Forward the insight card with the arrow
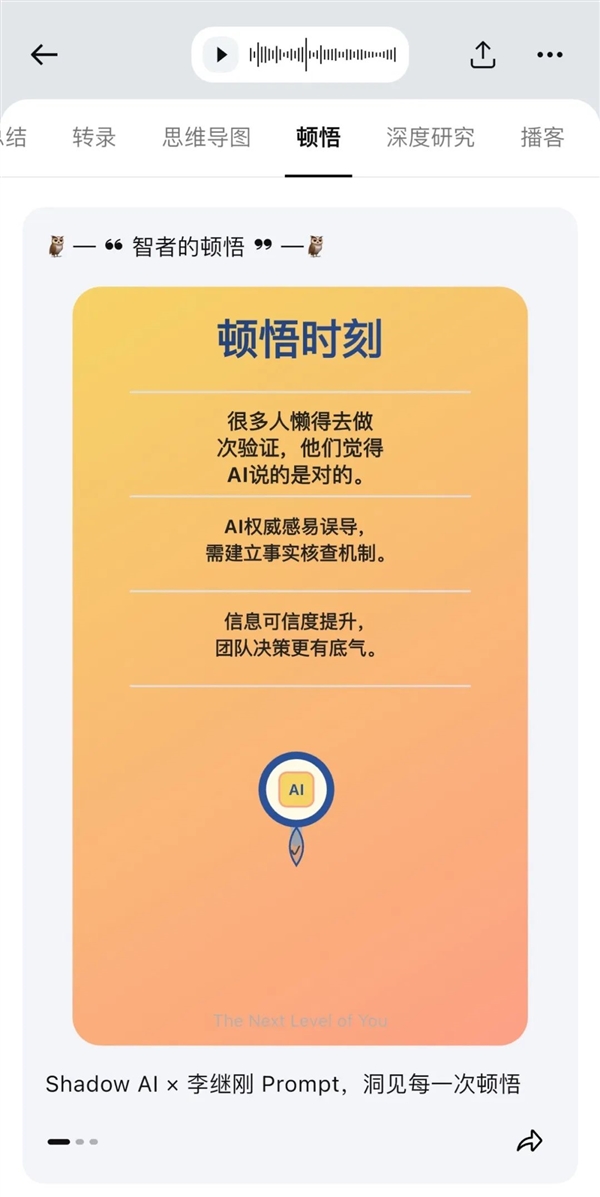Image resolution: width=600 pixels, height=1197 pixels. [529, 1141]
